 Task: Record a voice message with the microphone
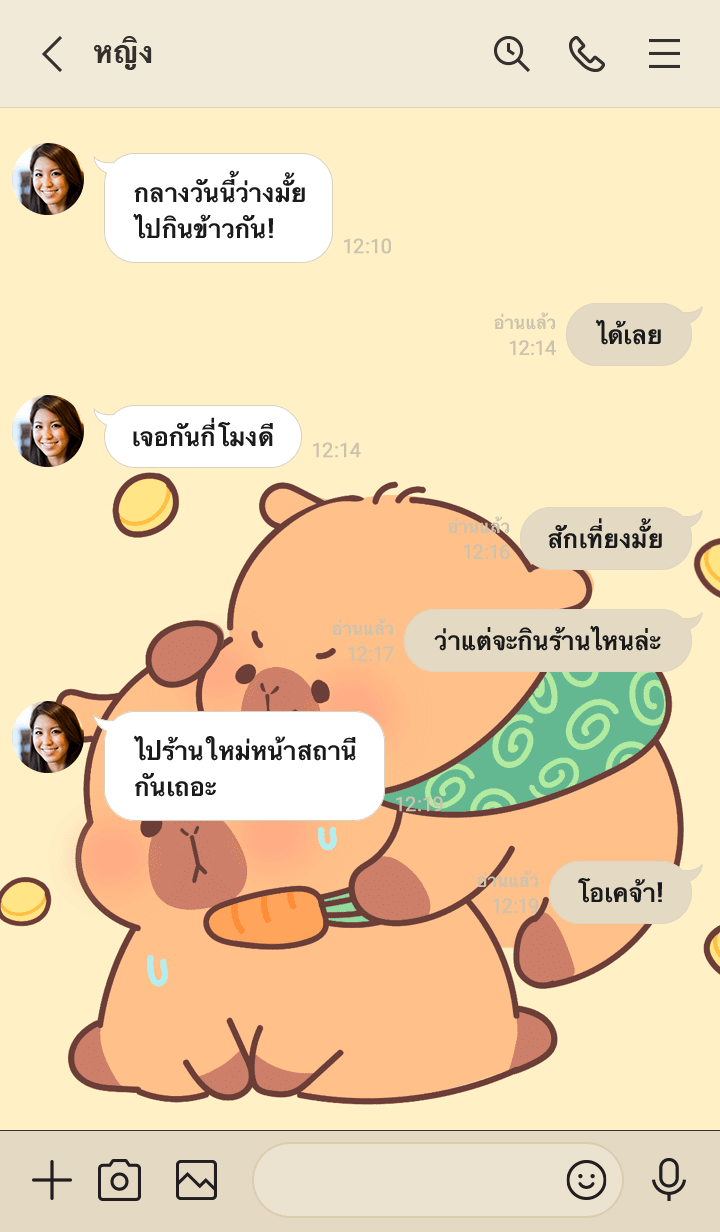(x=669, y=1181)
